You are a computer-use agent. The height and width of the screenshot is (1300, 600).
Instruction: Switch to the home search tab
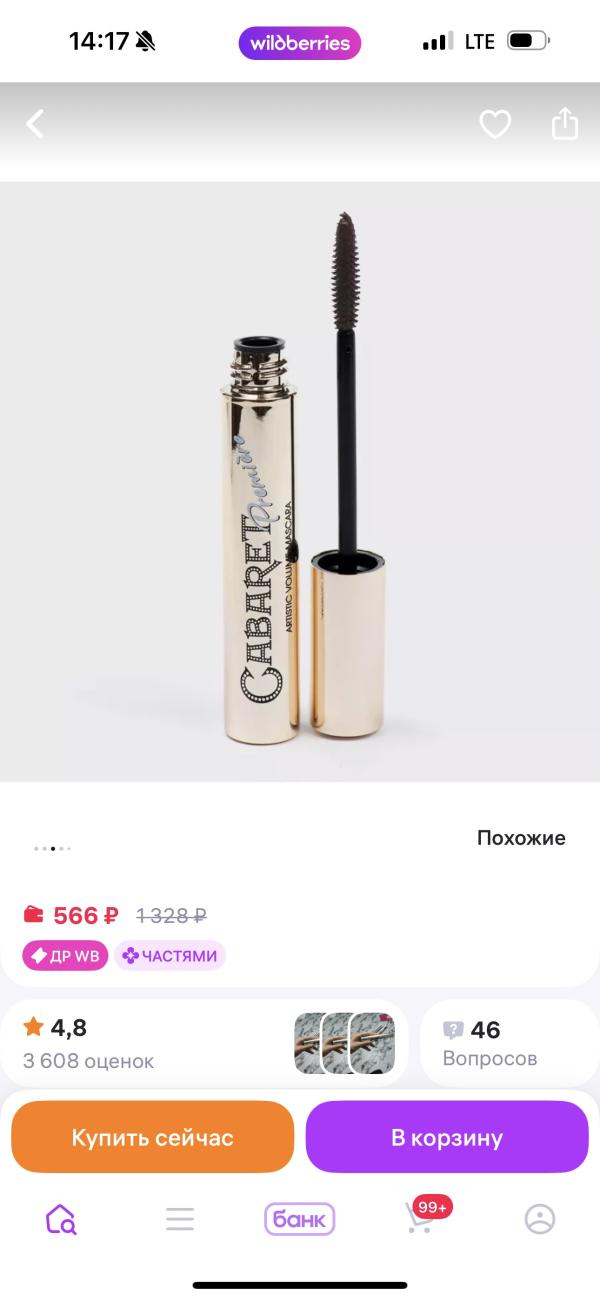[60, 1219]
